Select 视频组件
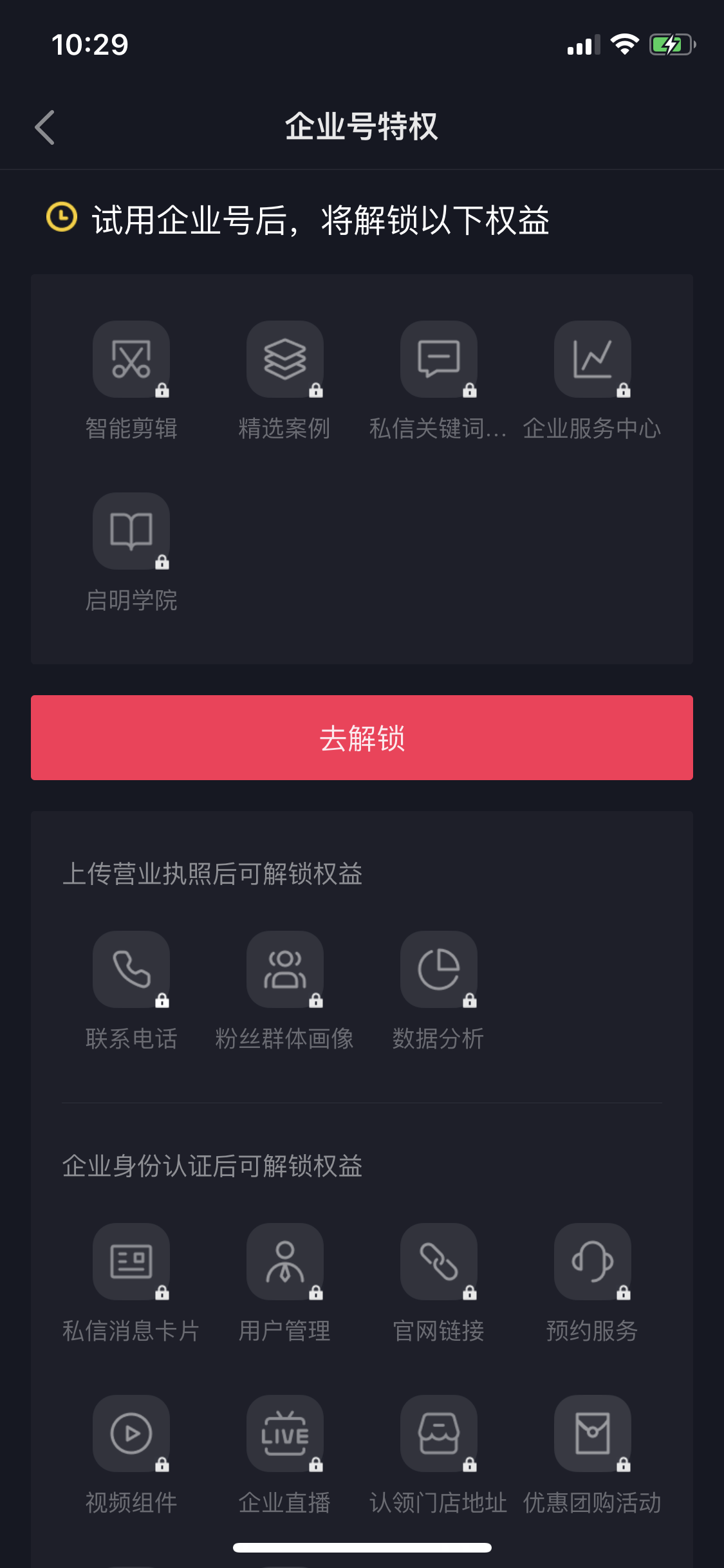Screen dimensions: 724x1568 coord(131,1455)
